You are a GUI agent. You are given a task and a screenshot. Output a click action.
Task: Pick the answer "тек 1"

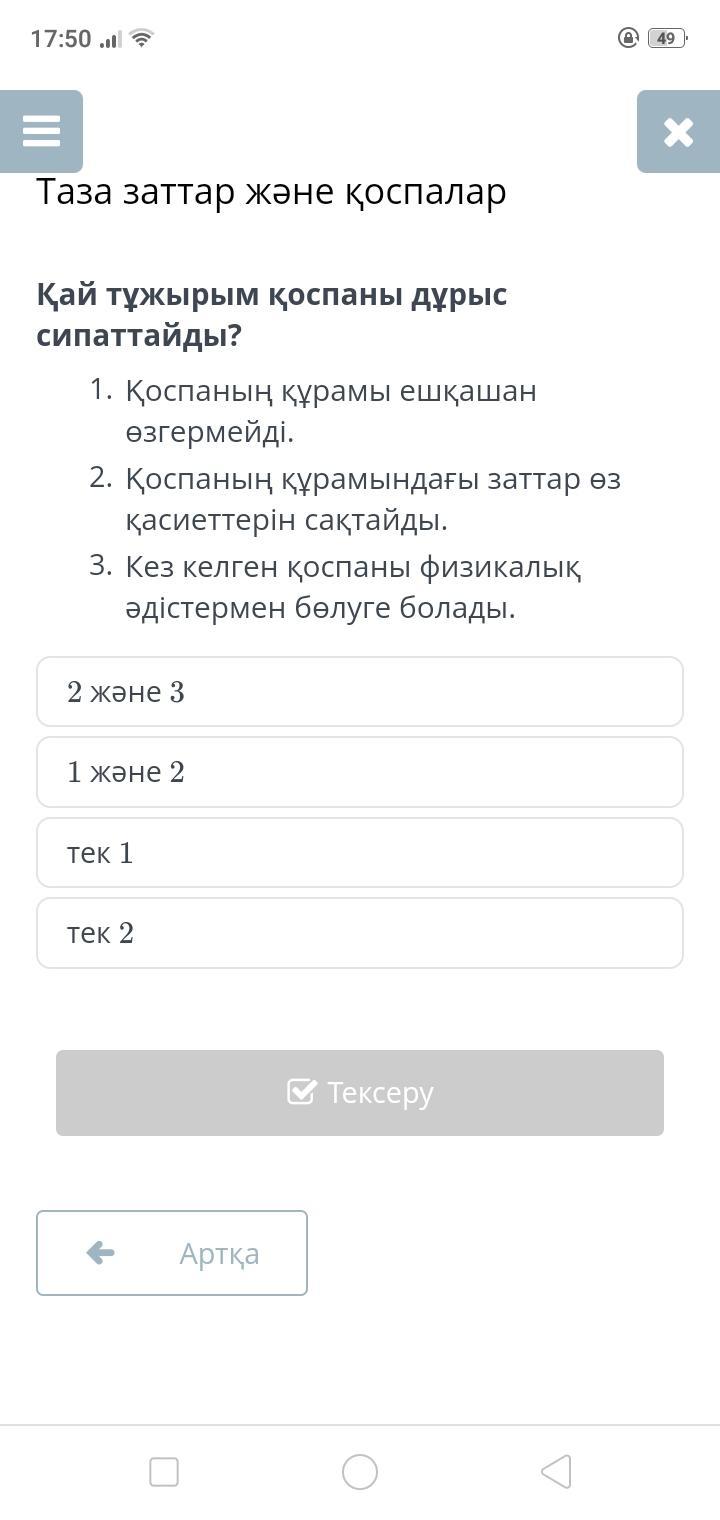tap(359, 853)
